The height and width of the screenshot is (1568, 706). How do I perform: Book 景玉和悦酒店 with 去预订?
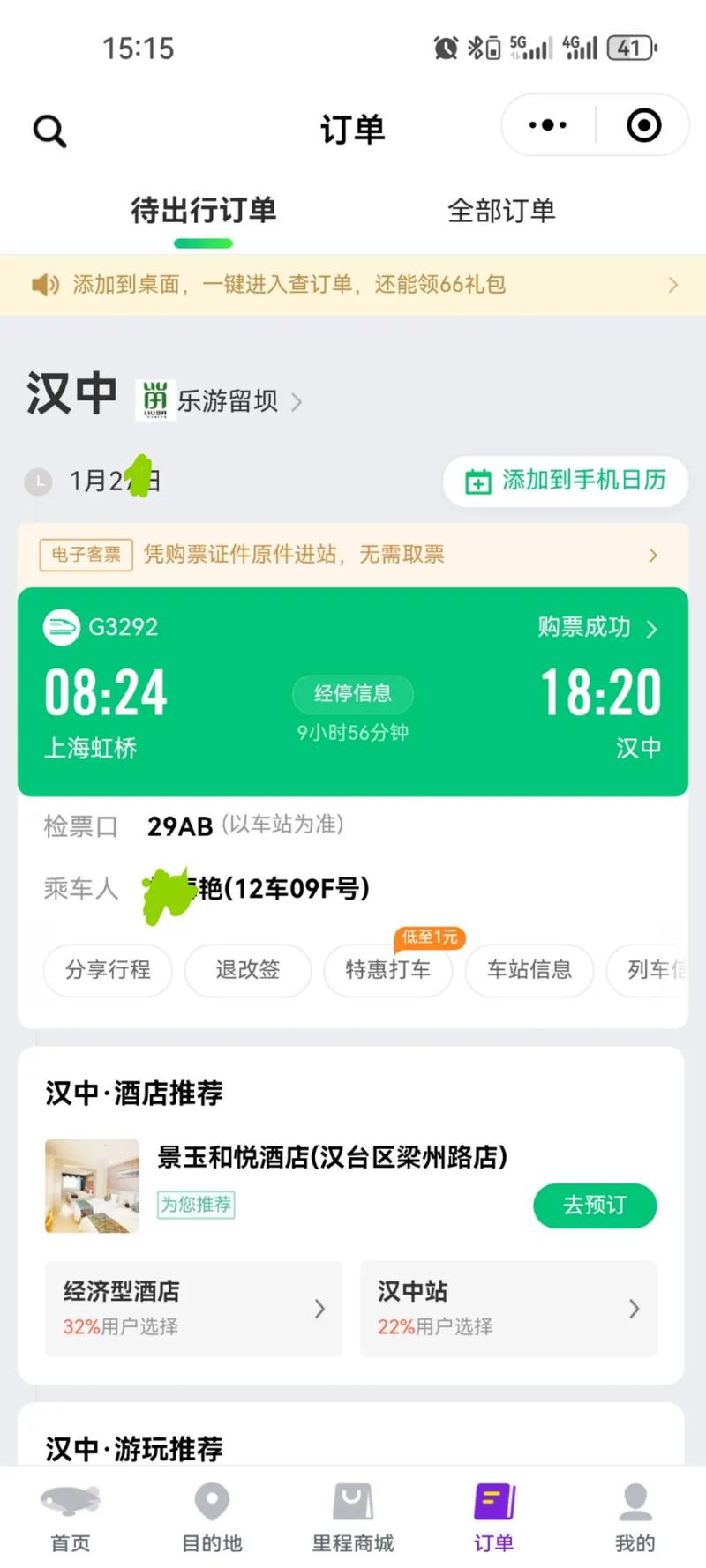595,1206
